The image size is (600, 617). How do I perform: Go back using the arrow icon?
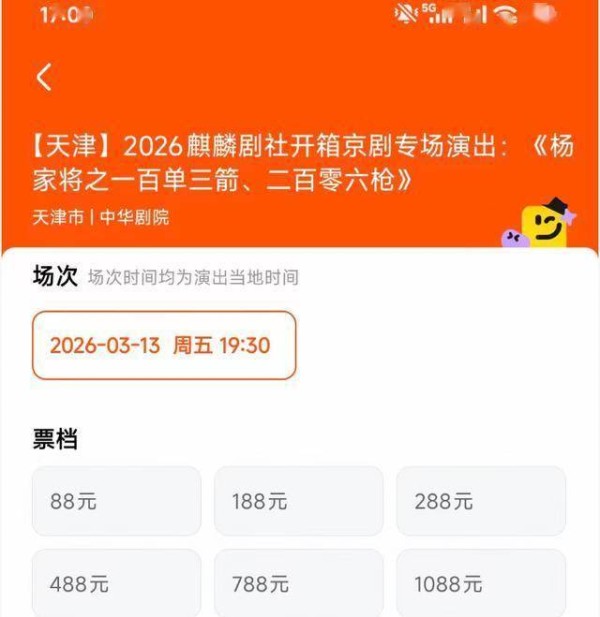pyautogui.click(x=44, y=78)
